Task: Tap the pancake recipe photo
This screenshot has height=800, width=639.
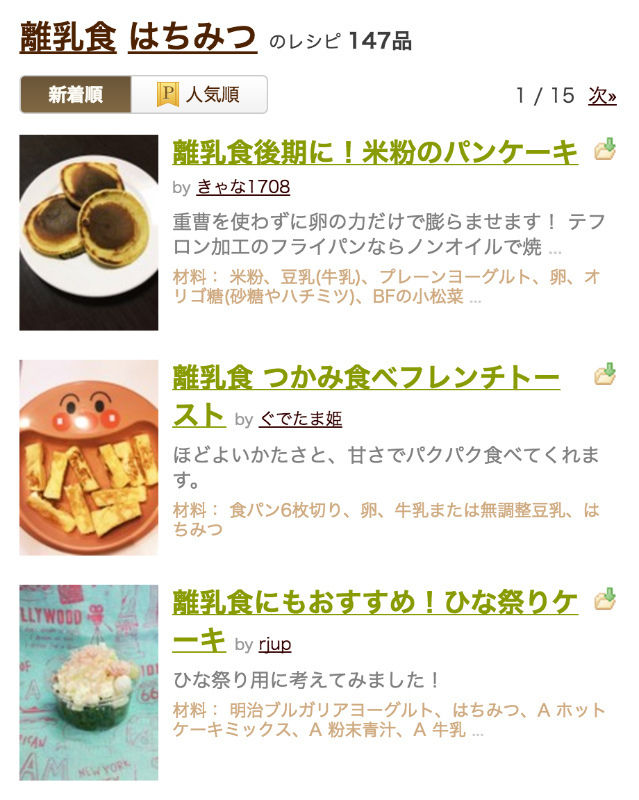Action: [x=89, y=232]
